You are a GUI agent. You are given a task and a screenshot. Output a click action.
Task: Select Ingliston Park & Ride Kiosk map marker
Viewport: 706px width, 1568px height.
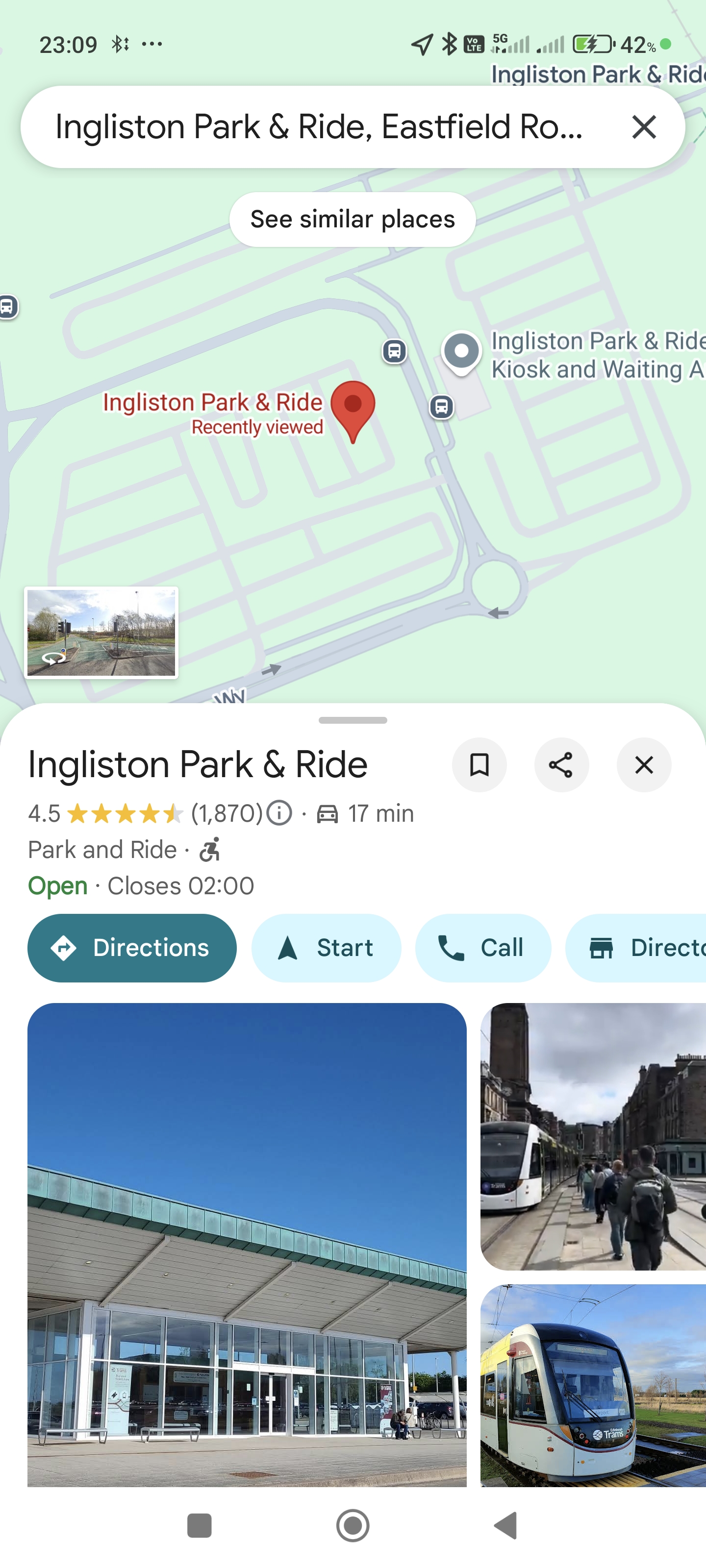pos(461,352)
